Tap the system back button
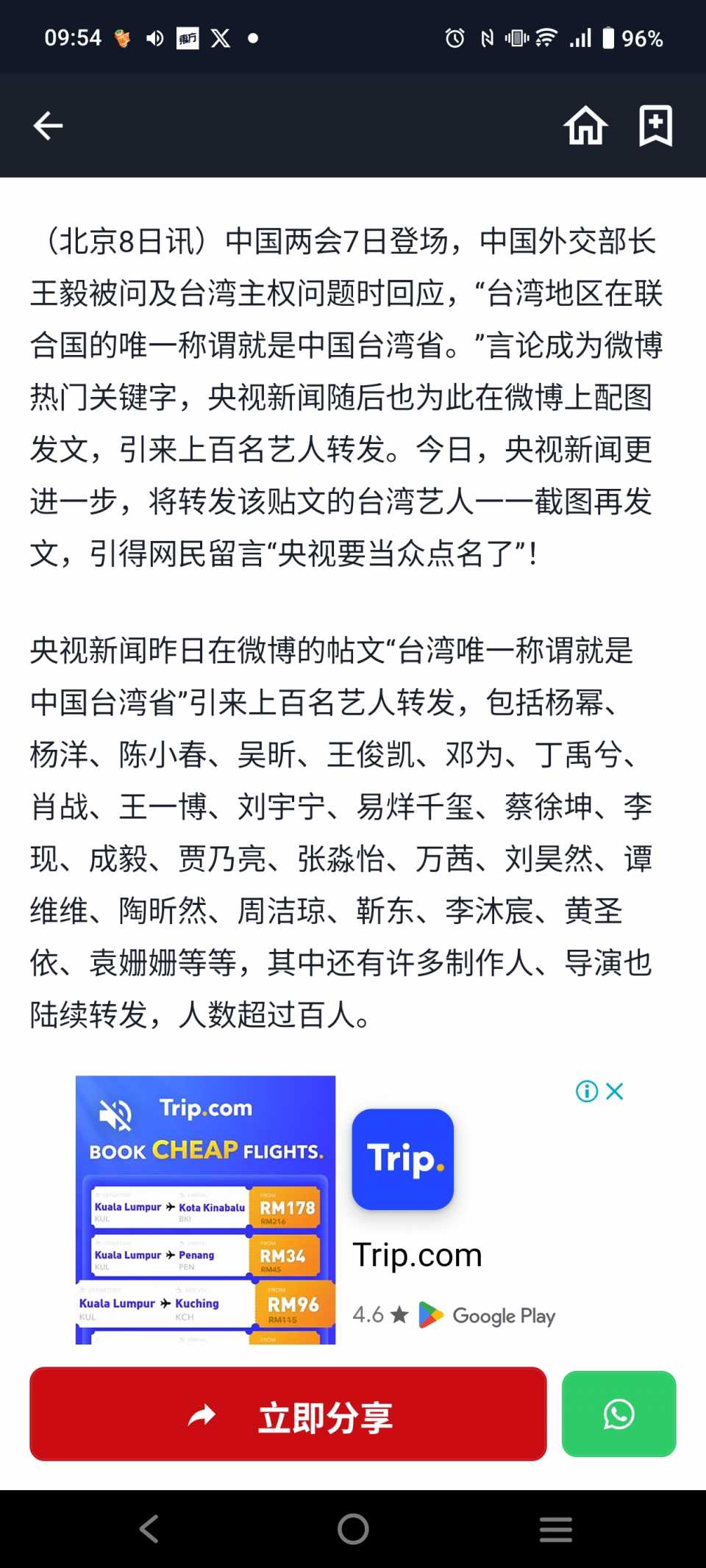The width and height of the screenshot is (706, 1568). pos(149,1529)
